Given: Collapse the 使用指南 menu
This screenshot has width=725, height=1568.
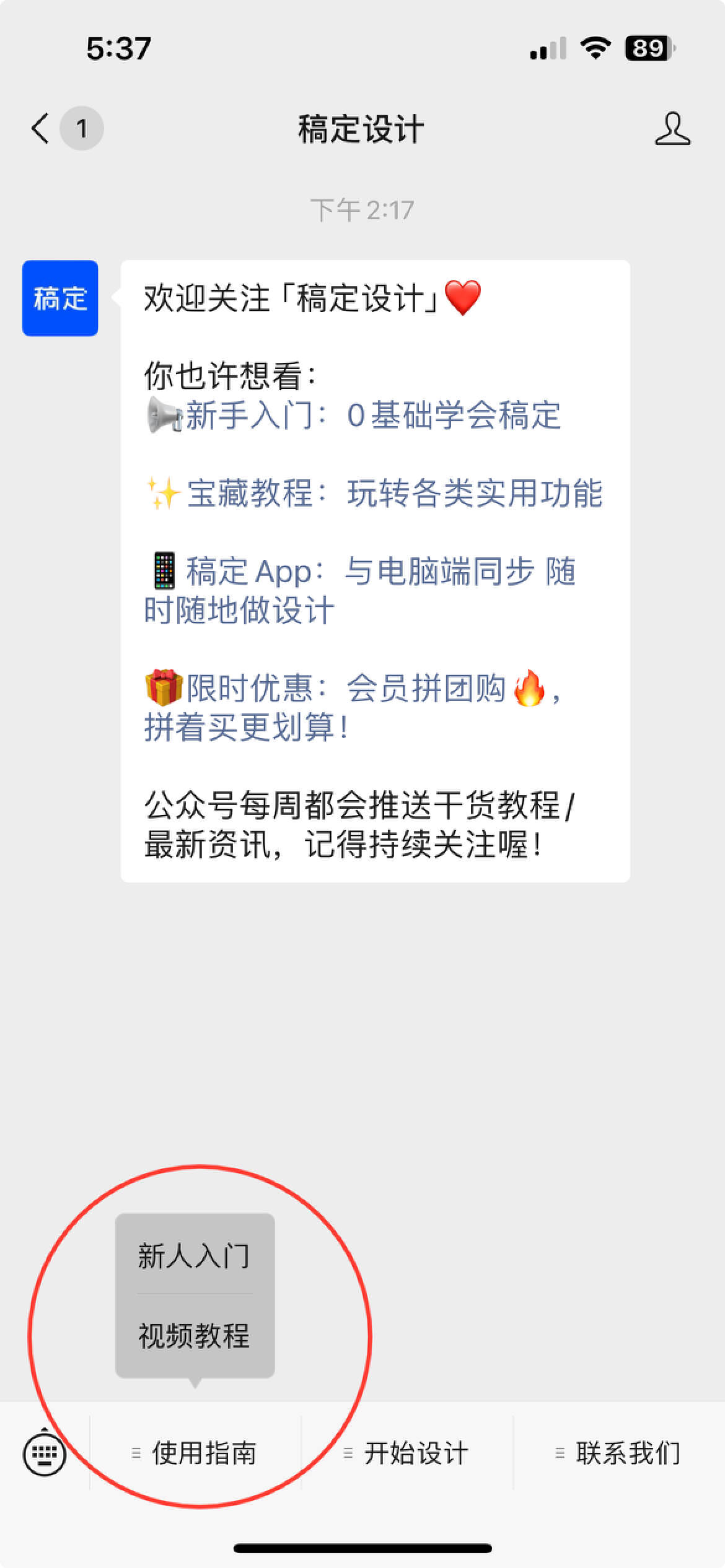Looking at the screenshot, I should tap(196, 1453).
